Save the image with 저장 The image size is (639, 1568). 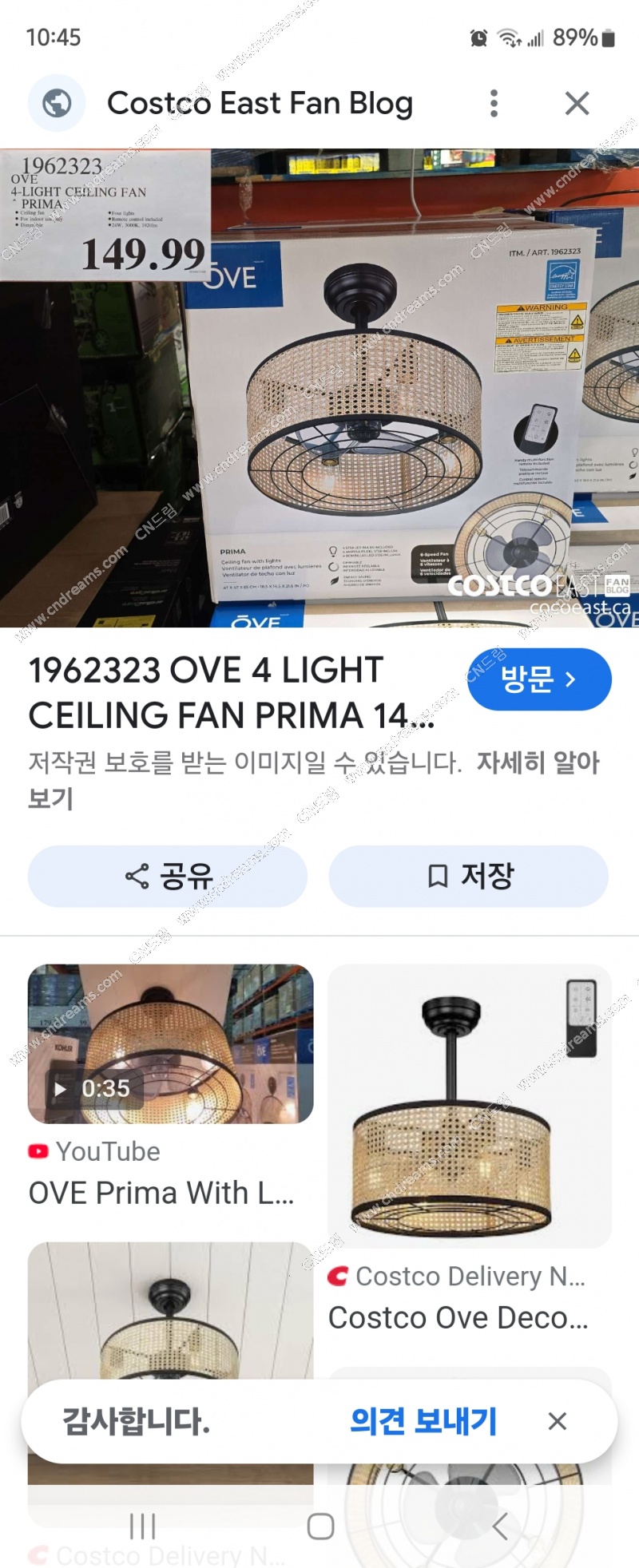469,876
